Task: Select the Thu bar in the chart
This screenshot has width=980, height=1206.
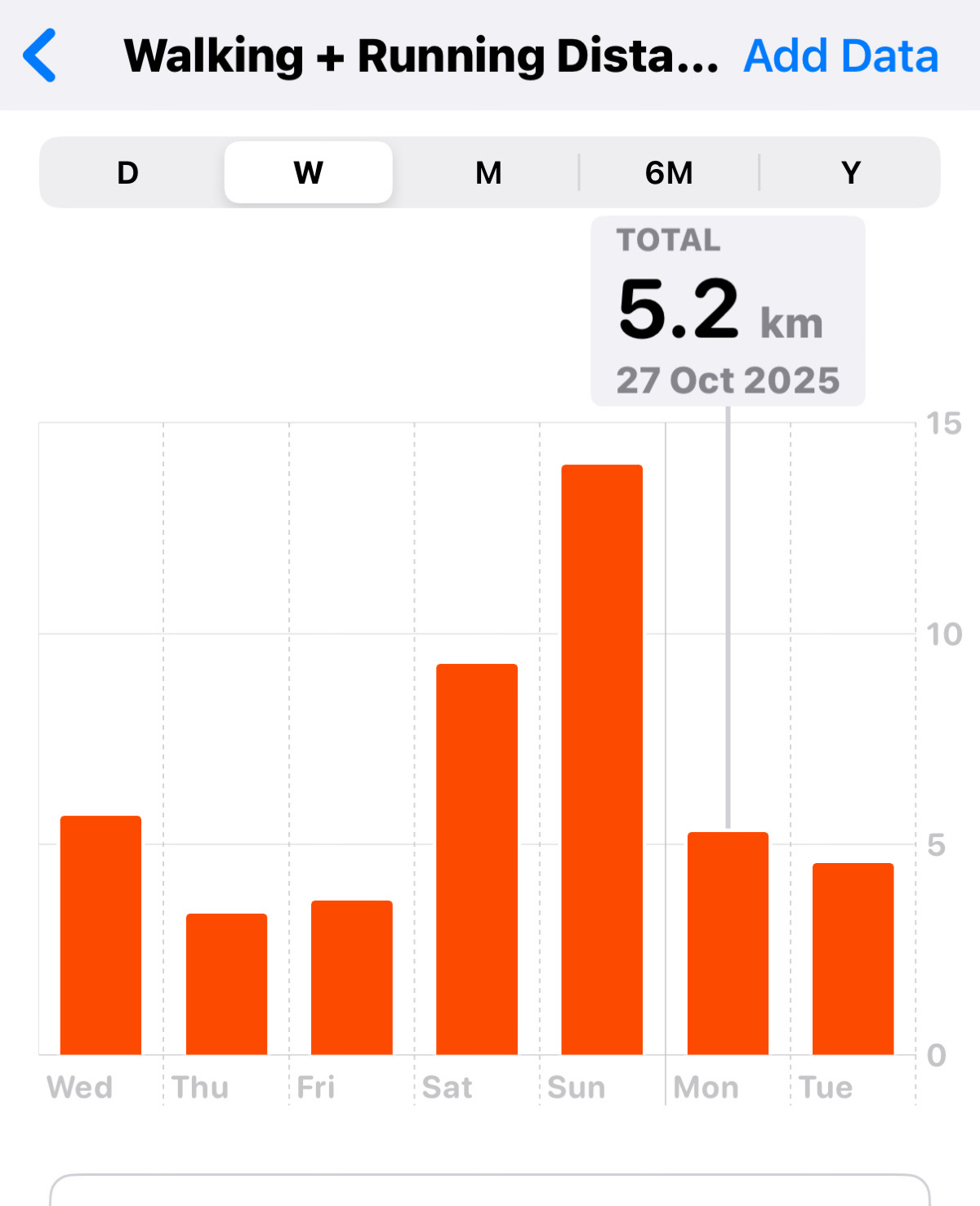Action: (226, 984)
